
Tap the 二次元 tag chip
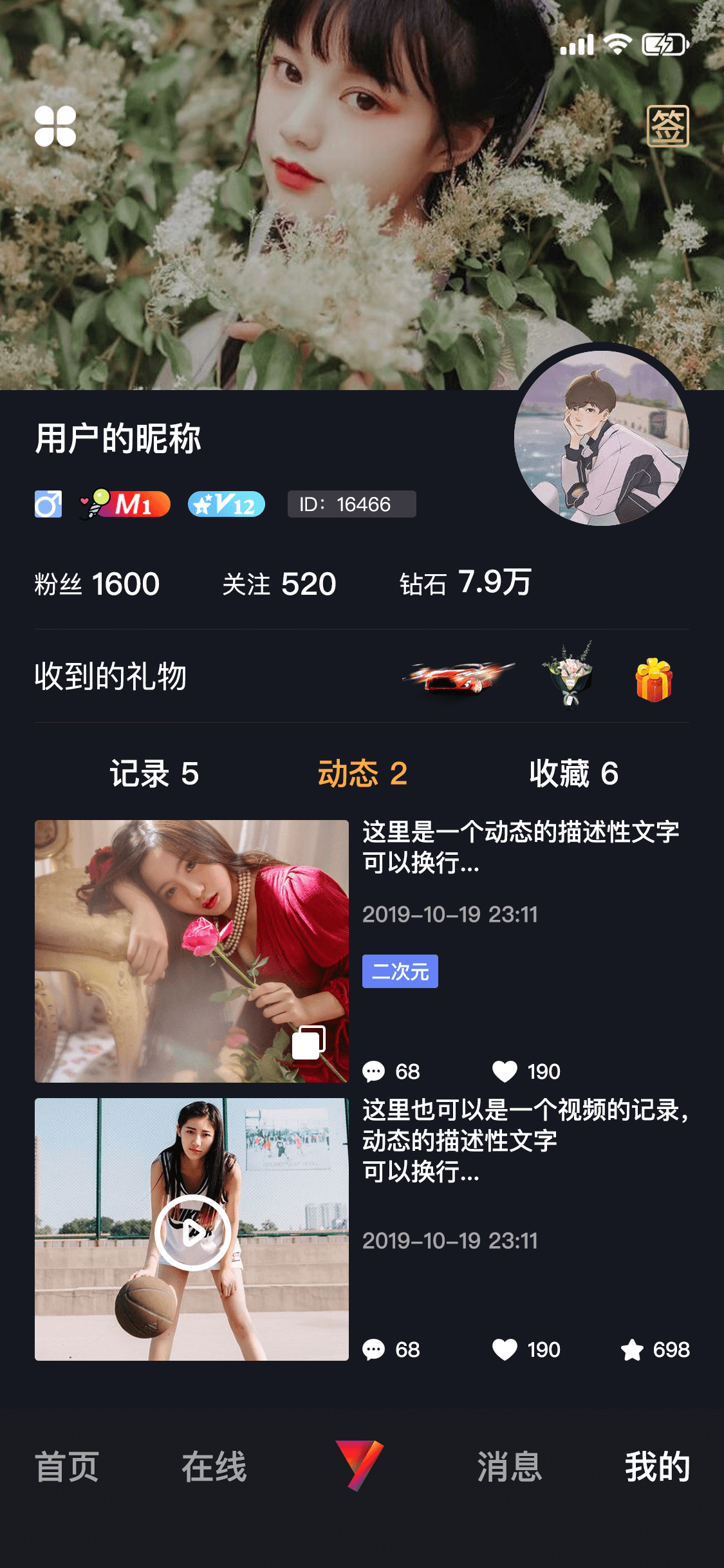[x=400, y=971]
